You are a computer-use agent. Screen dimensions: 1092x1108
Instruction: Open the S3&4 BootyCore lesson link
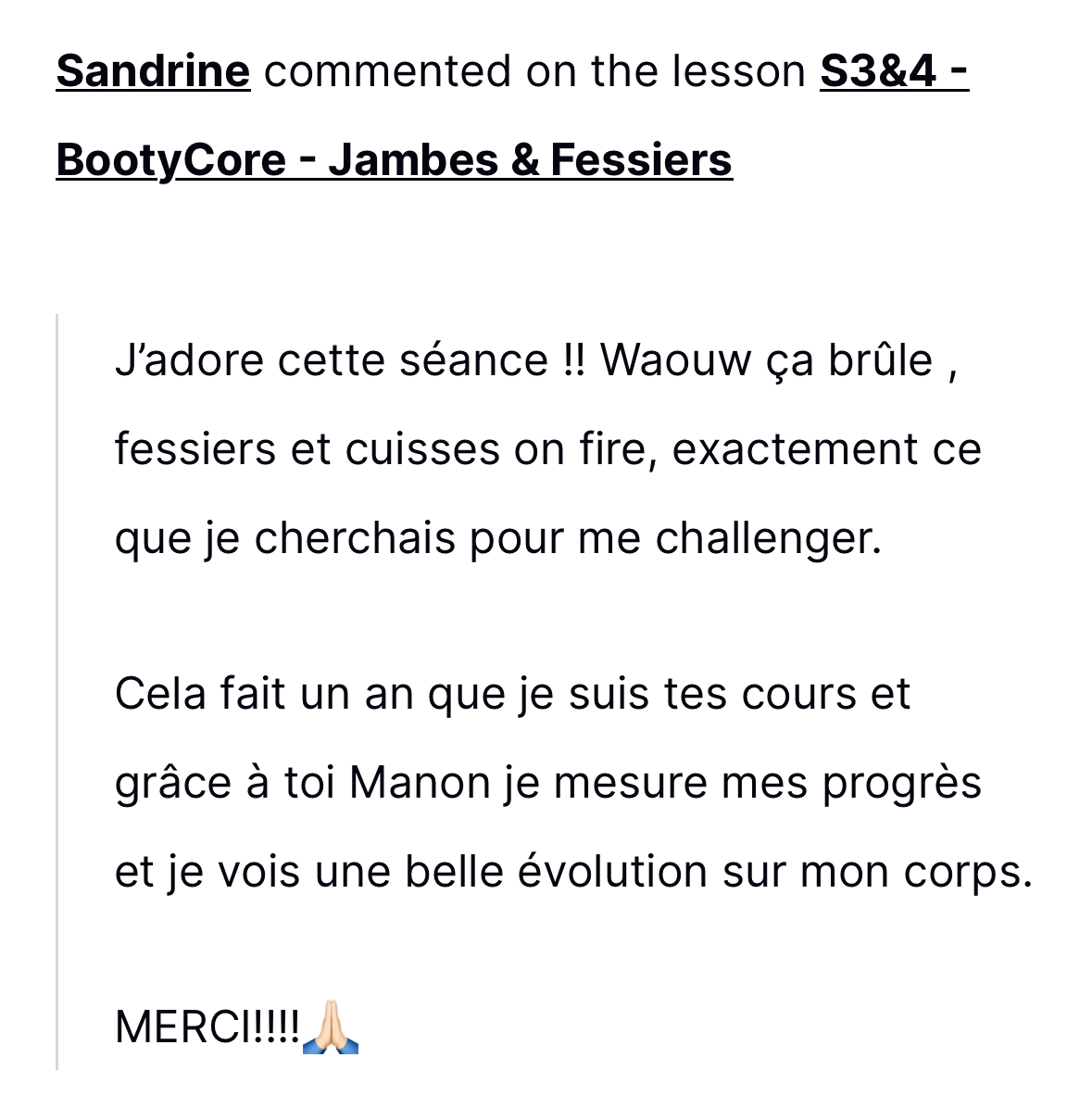[x=394, y=160]
